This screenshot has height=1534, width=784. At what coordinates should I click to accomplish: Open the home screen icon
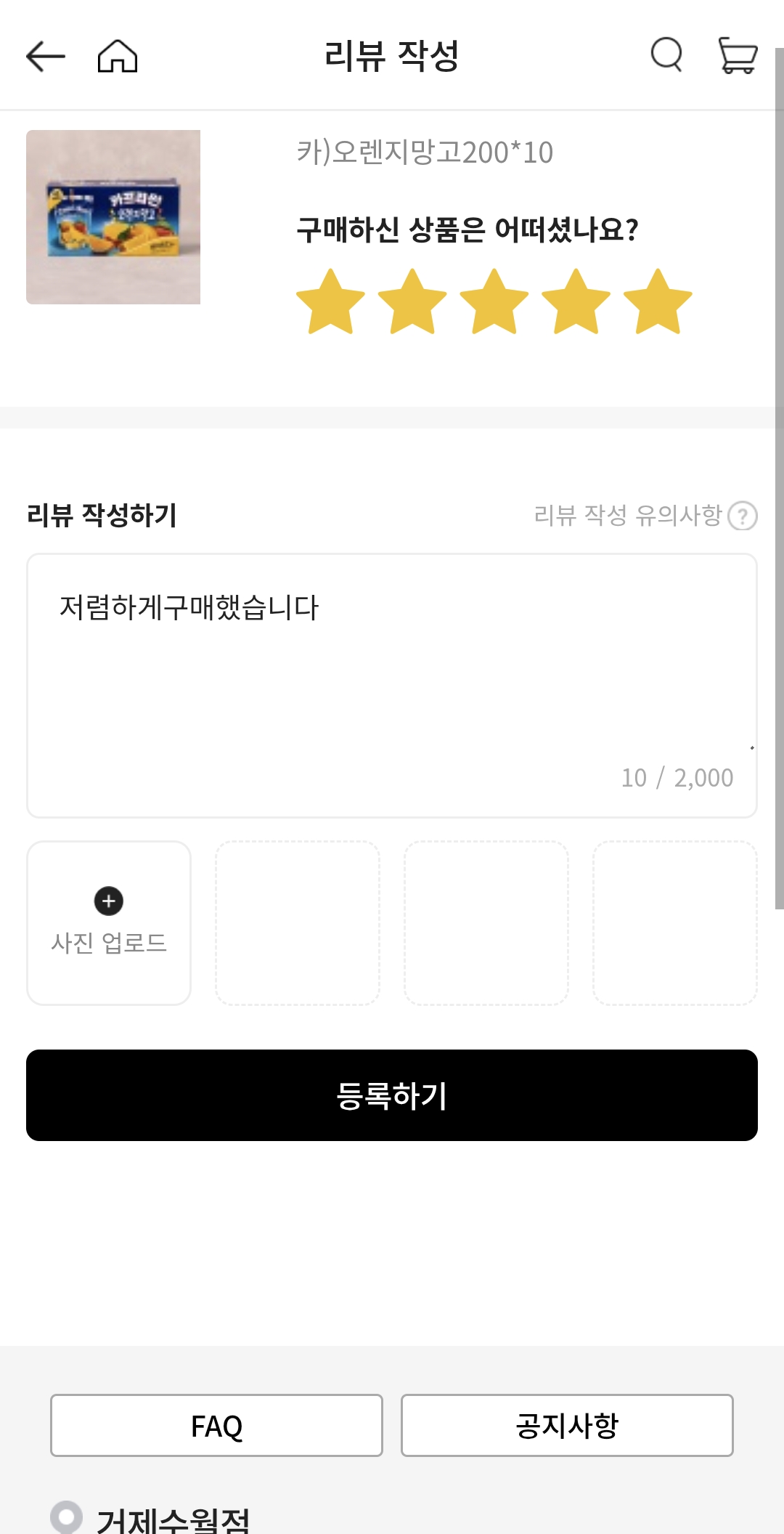(x=118, y=57)
